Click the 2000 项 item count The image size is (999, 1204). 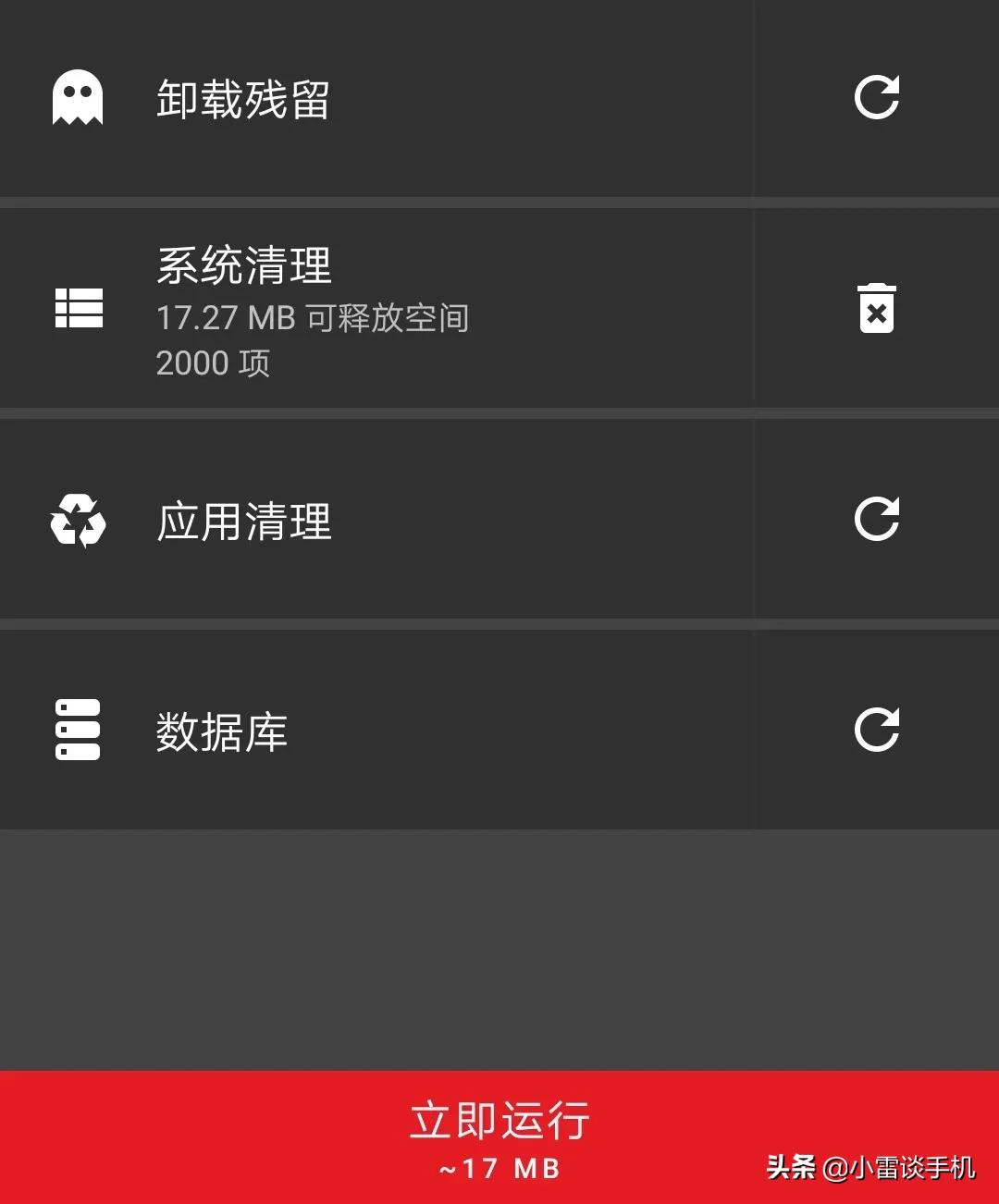pyautogui.click(x=213, y=362)
